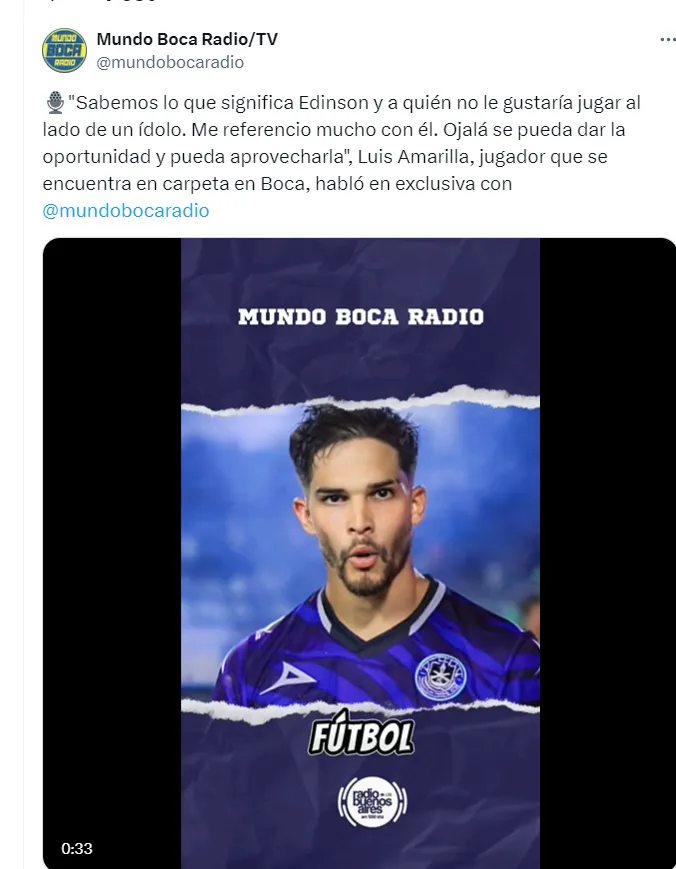676x869 pixels.
Task: Open Mundo Boca Radio/TV account name
Action: pos(187,39)
